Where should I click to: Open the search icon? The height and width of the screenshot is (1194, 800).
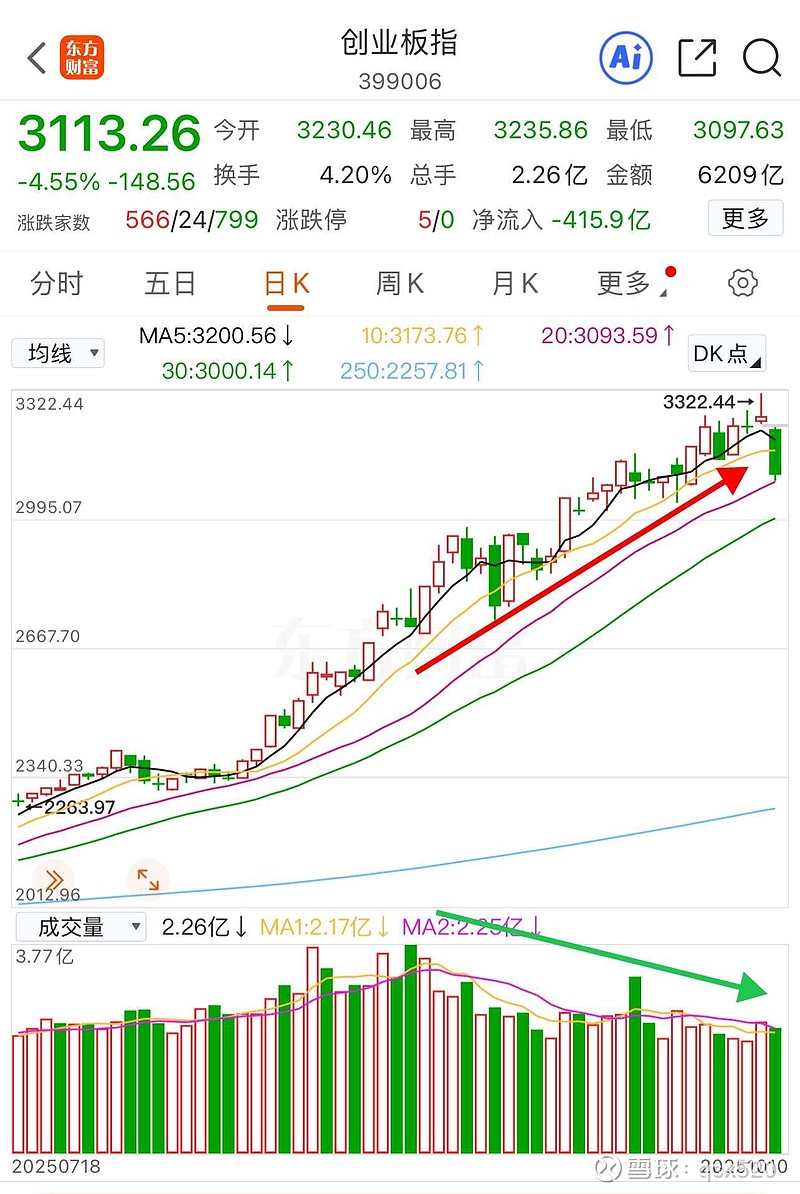click(x=762, y=58)
